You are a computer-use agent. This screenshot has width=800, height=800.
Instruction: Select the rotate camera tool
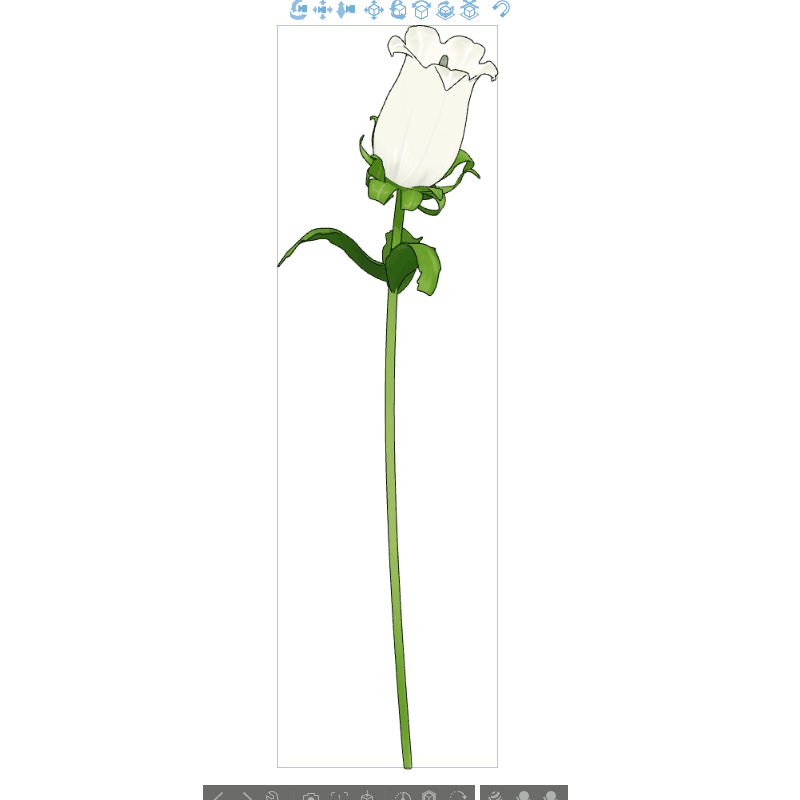click(298, 10)
